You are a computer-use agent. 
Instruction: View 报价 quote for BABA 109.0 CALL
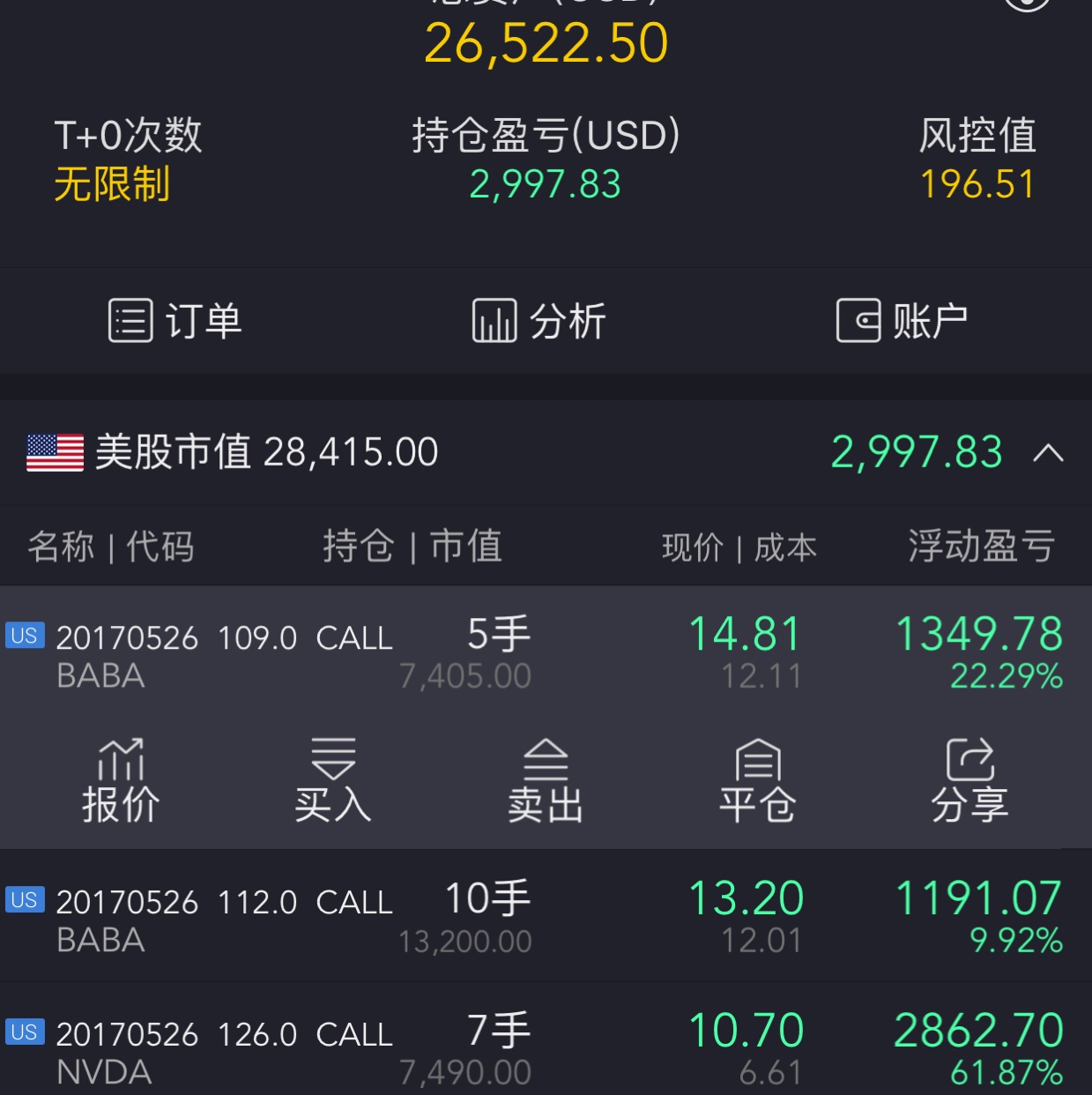point(121,781)
